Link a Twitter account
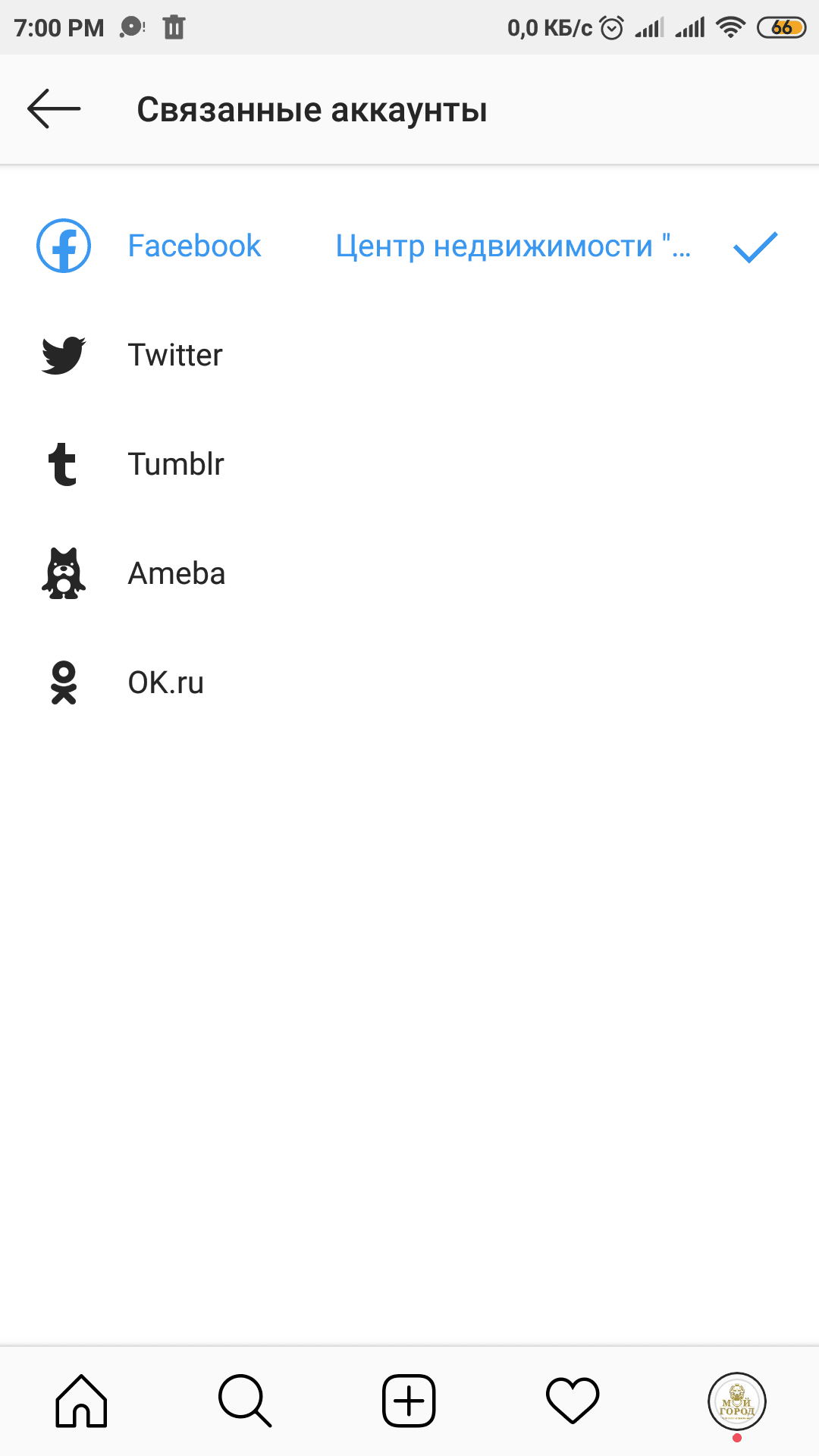Viewport: 819px width, 1456px height. (x=409, y=355)
